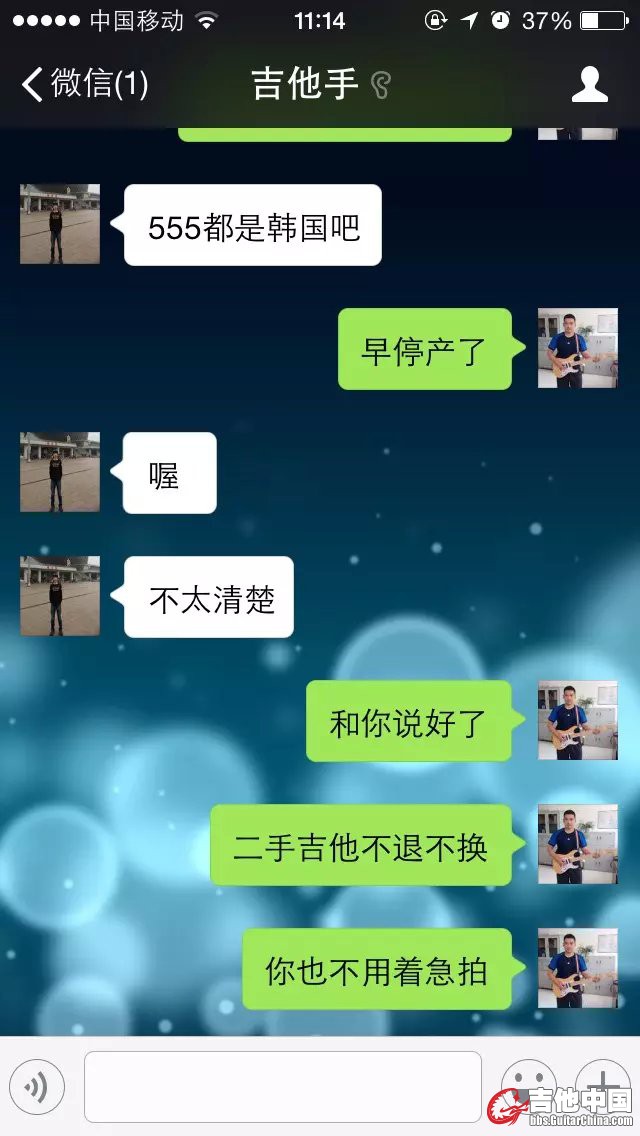Viewport: 640px width, 1136px height.
Task: Tap the avatar next to 不太清楚
Action: [x=60, y=596]
